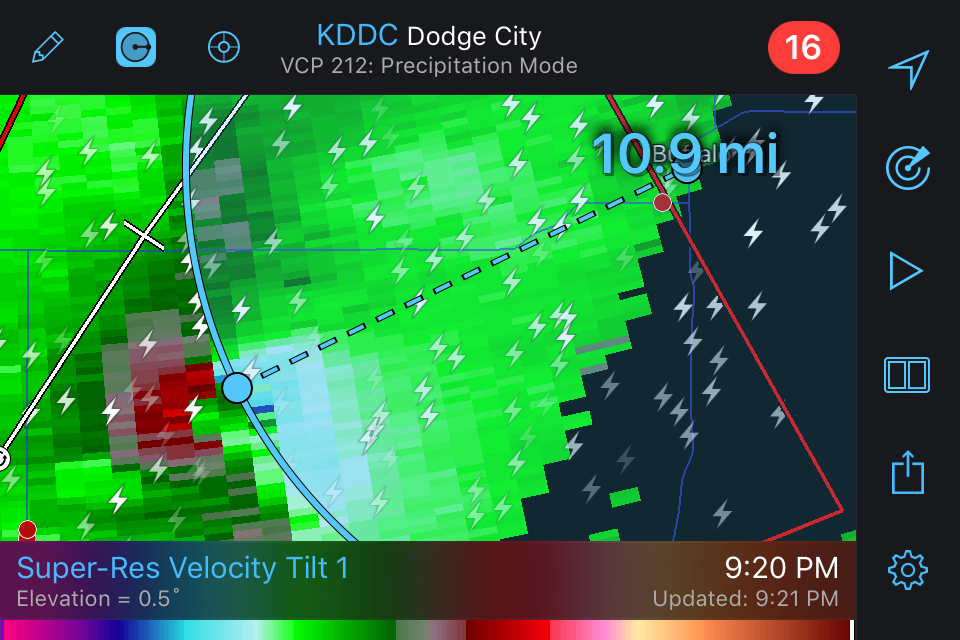
Task: Open the pencil drawing tool
Action: [47, 47]
